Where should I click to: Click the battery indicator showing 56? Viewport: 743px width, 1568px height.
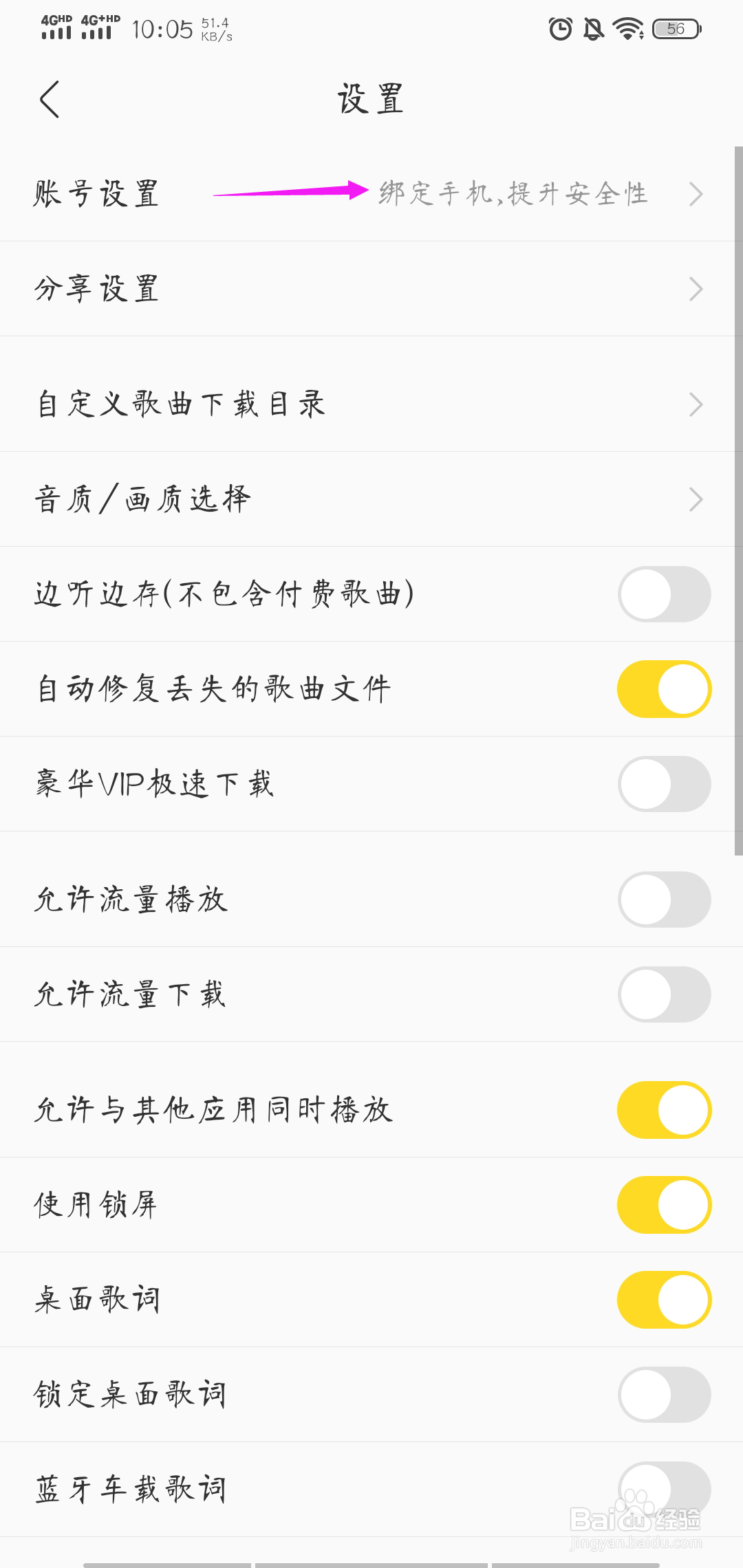[x=675, y=29]
